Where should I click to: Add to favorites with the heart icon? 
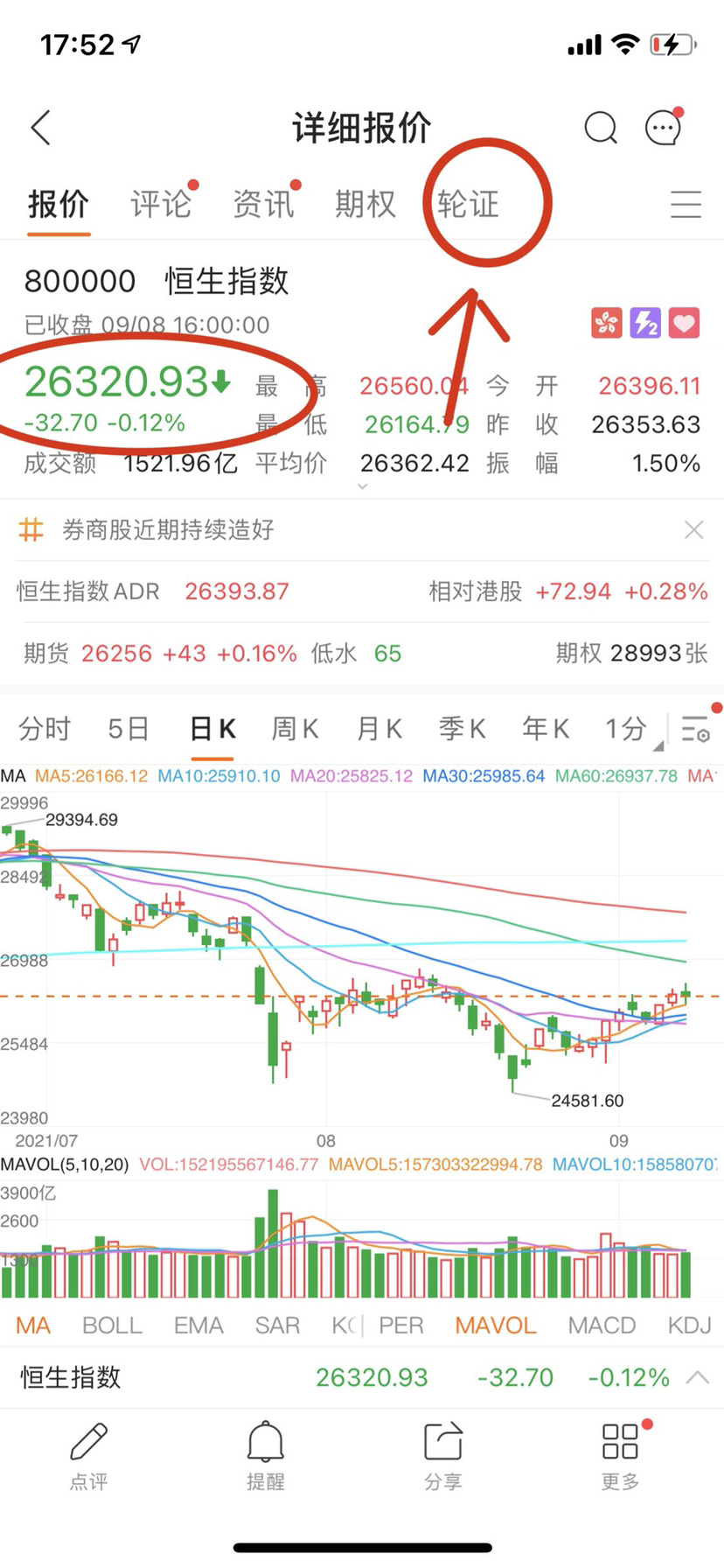tap(684, 323)
